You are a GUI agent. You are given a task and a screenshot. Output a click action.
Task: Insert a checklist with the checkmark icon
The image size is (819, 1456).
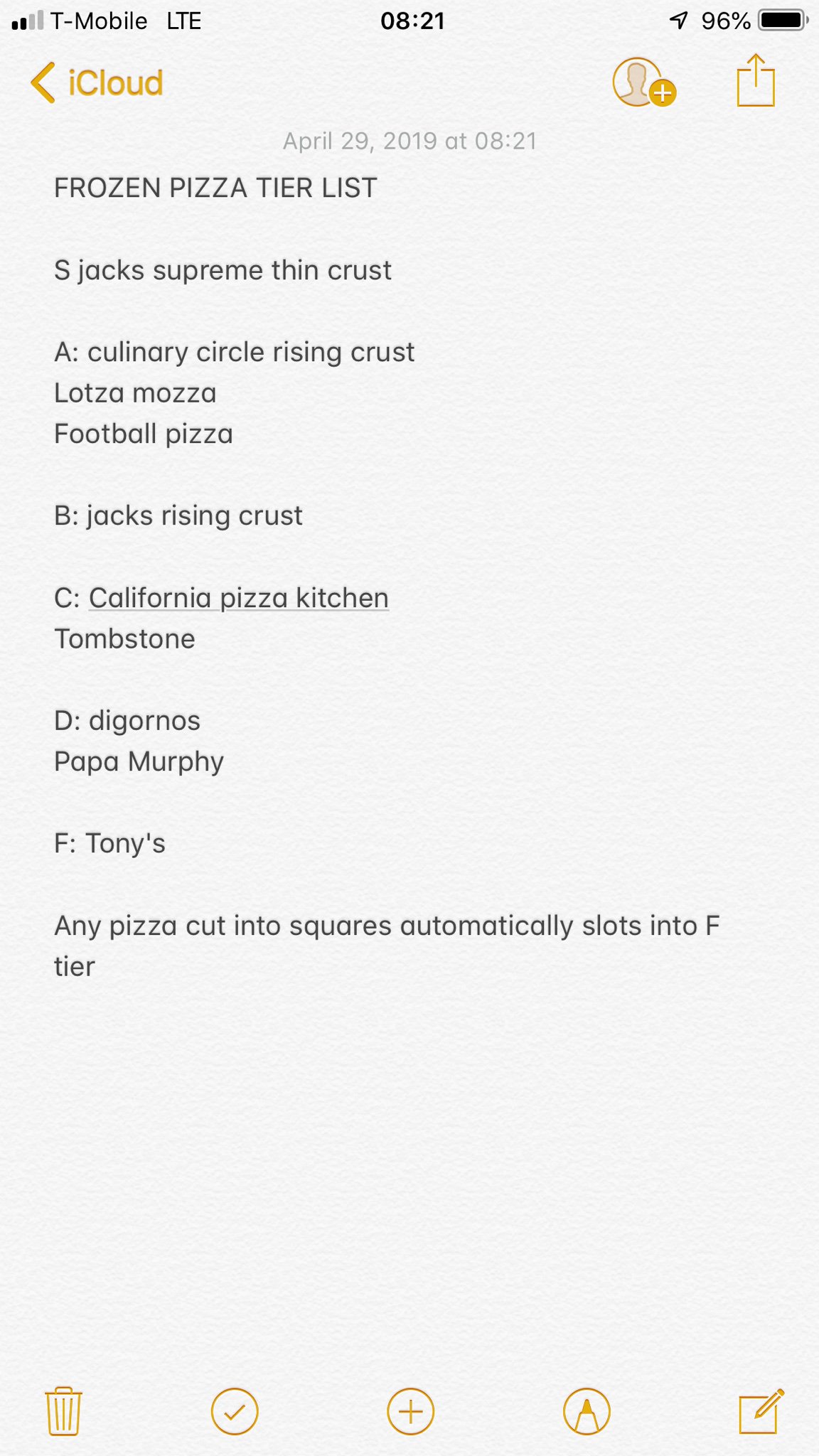point(235,1411)
